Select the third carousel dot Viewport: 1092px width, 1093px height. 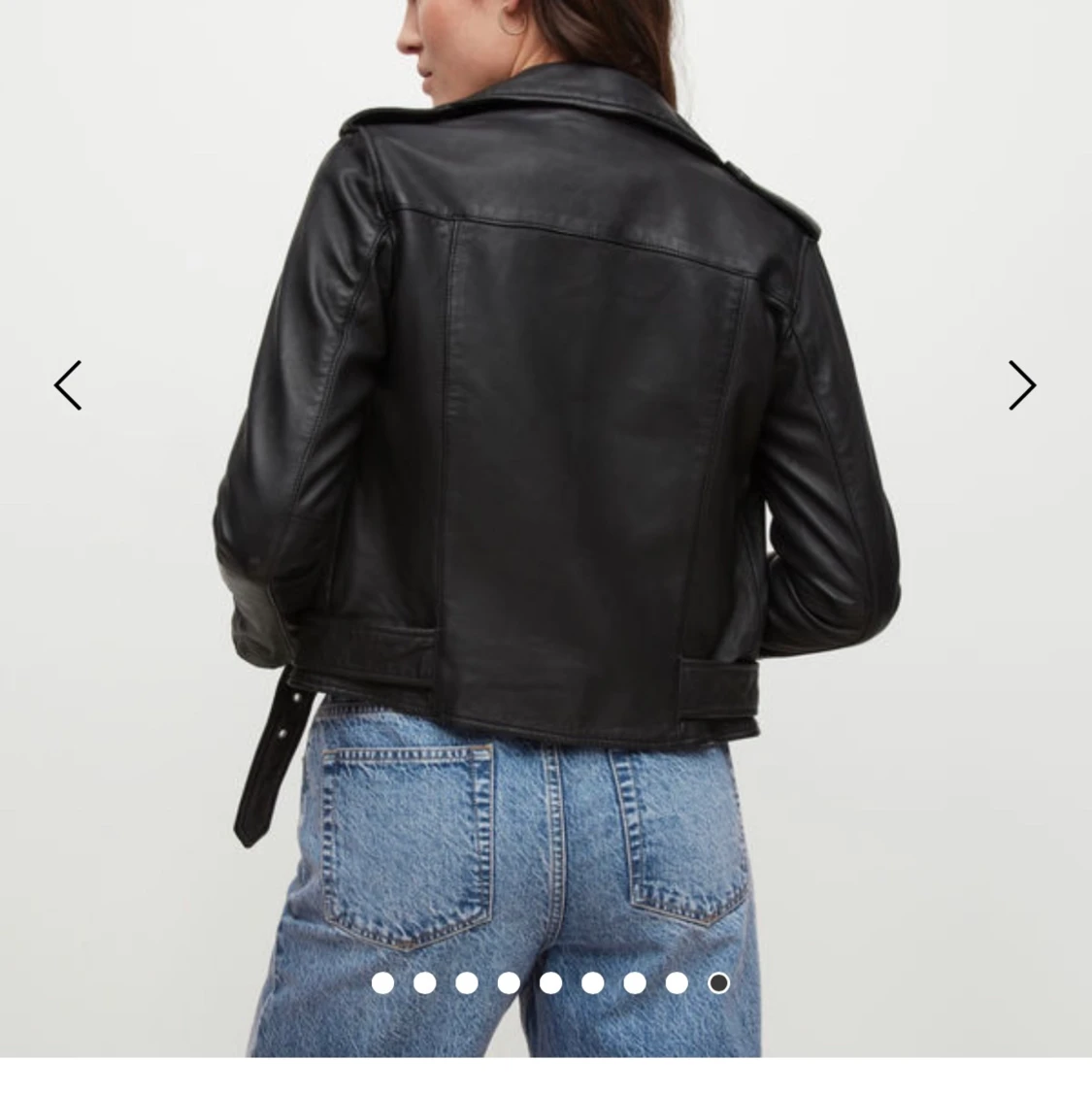pyautogui.click(x=465, y=982)
